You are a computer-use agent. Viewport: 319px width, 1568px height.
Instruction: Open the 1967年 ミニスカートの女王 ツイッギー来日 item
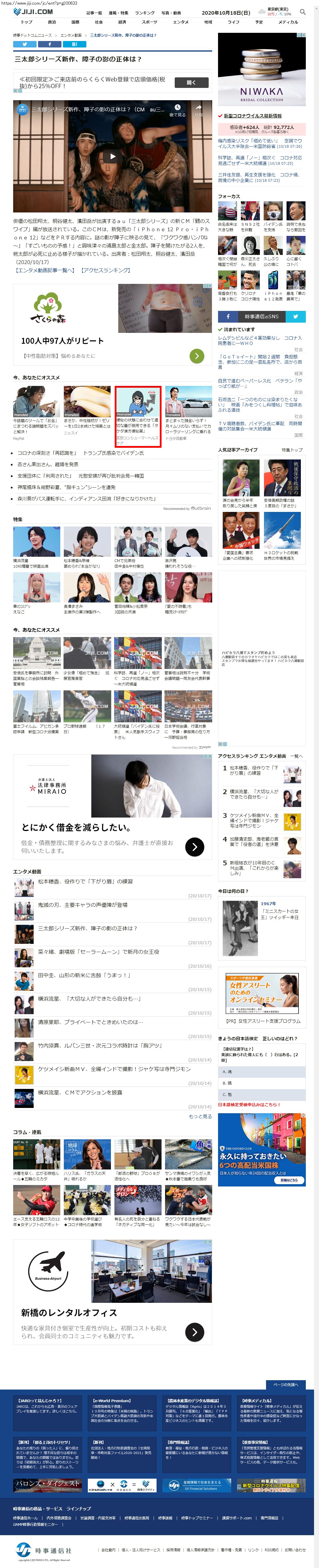pos(279,914)
